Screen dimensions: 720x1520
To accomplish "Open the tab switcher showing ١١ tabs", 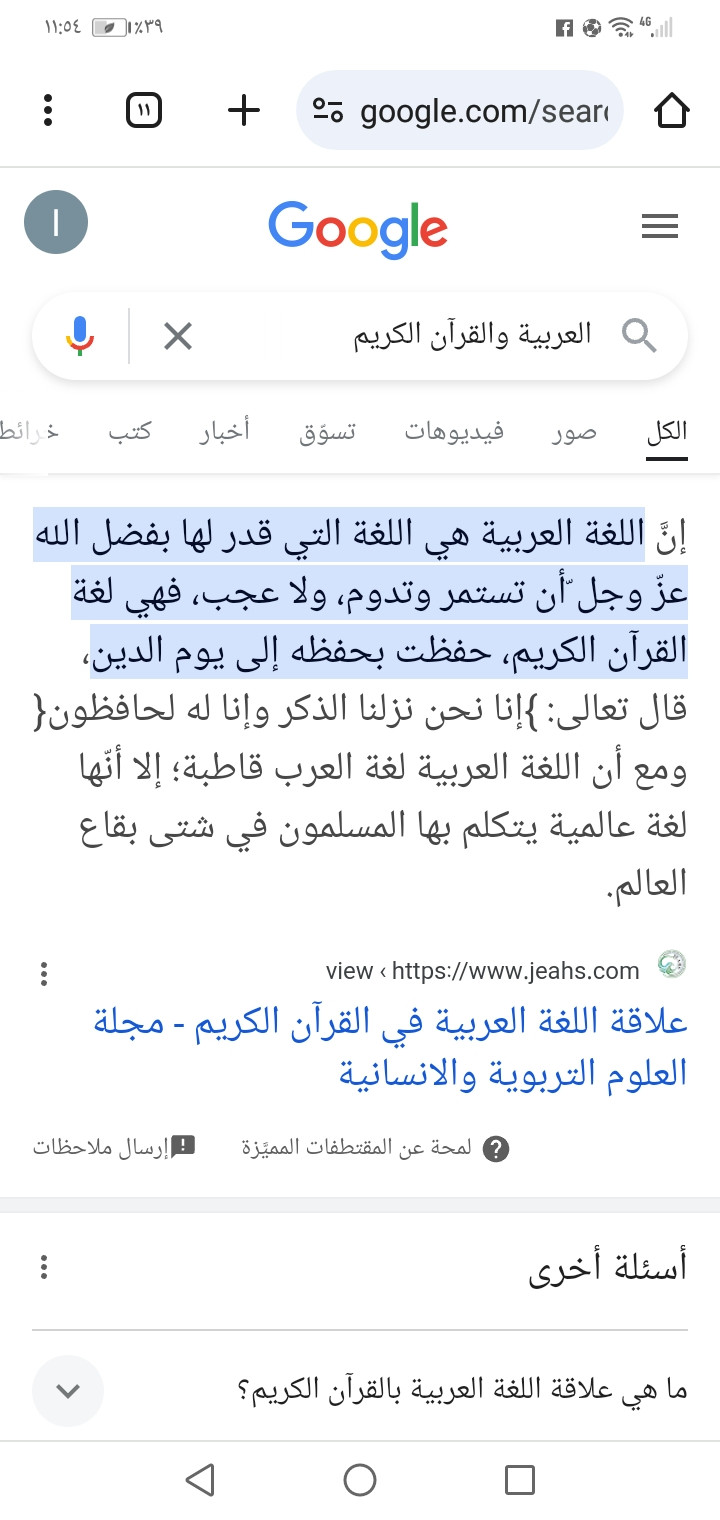I will pos(143,110).
